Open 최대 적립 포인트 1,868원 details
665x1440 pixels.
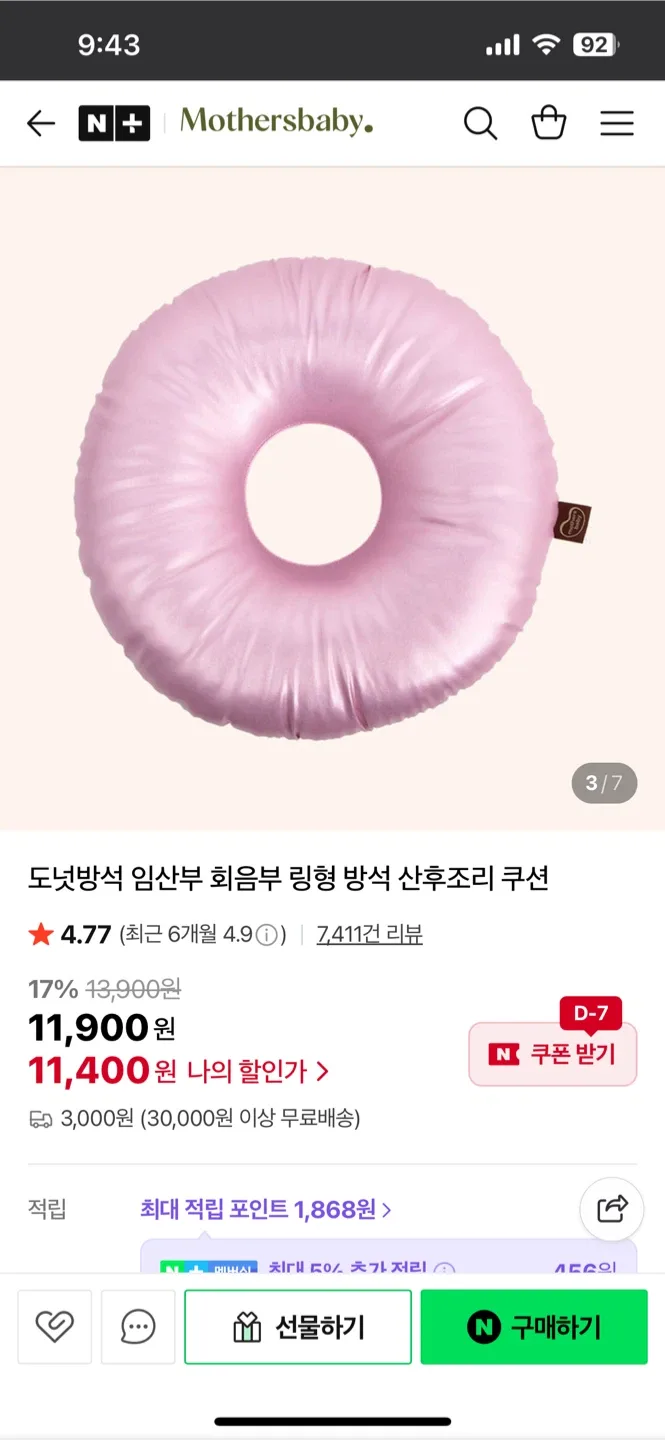265,1209
